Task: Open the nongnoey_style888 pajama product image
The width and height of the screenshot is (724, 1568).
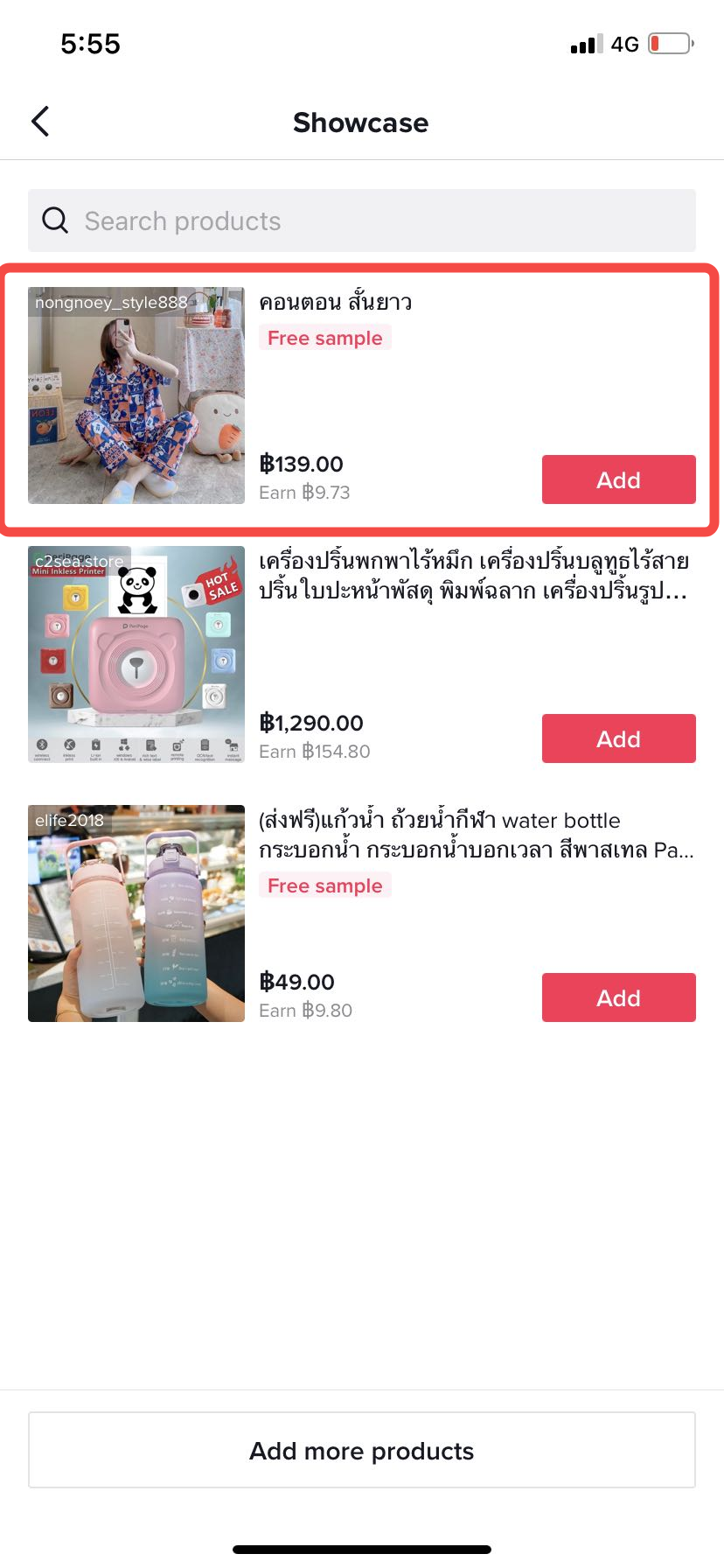Action: coord(136,395)
